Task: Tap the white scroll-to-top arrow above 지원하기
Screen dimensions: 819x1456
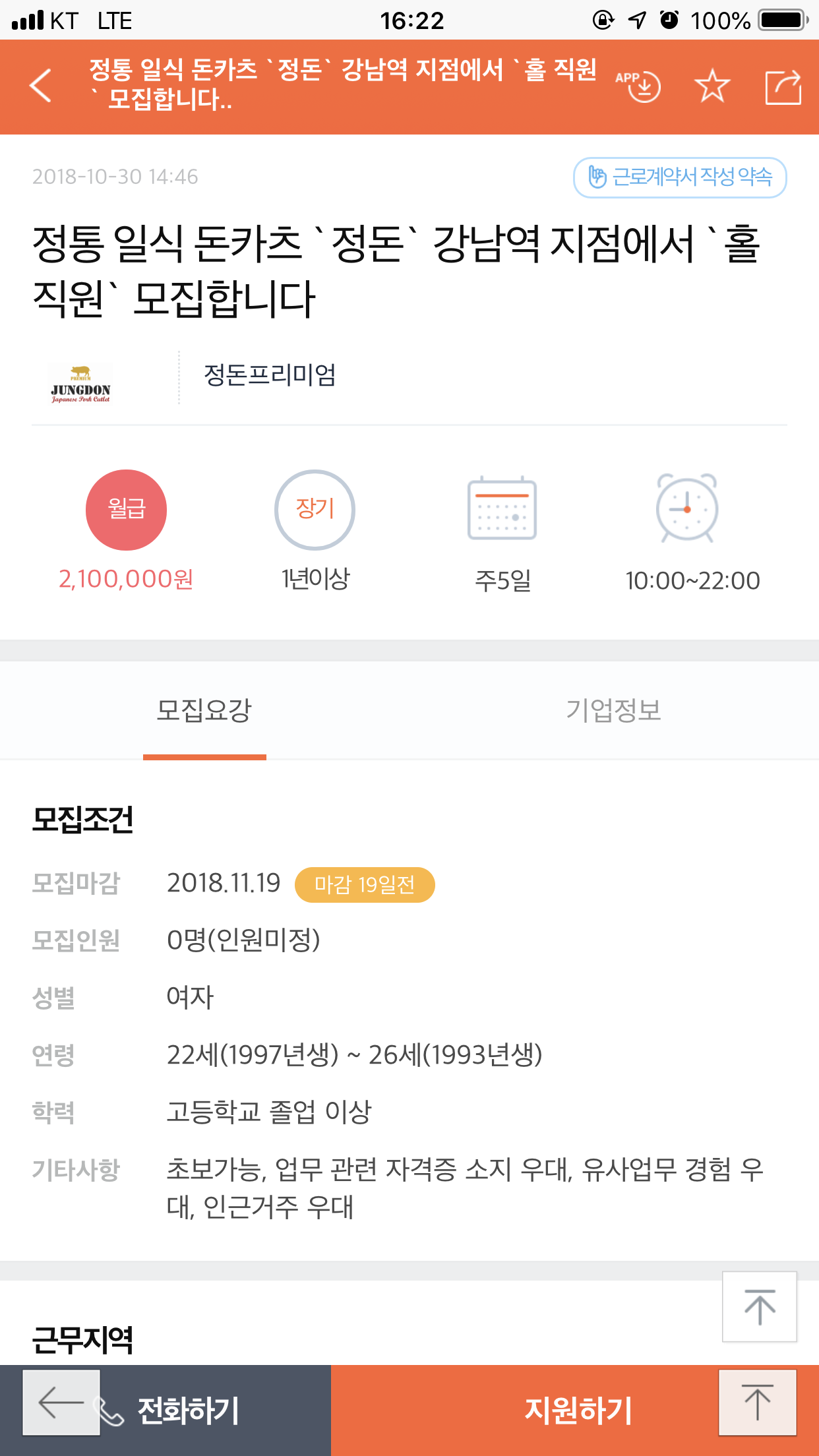Action: pyautogui.click(x=760, y=1306)
